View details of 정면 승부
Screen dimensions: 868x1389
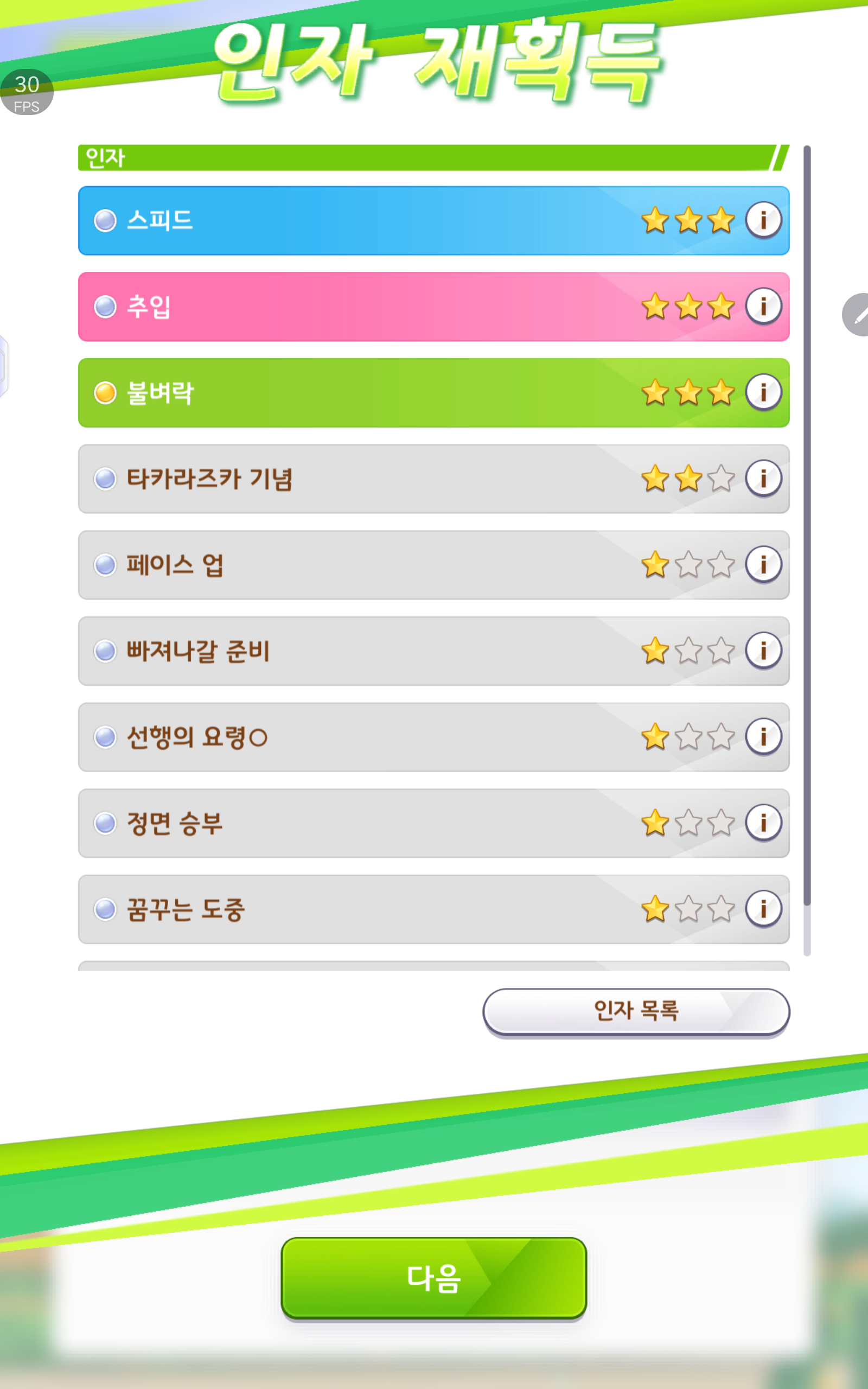763,823
